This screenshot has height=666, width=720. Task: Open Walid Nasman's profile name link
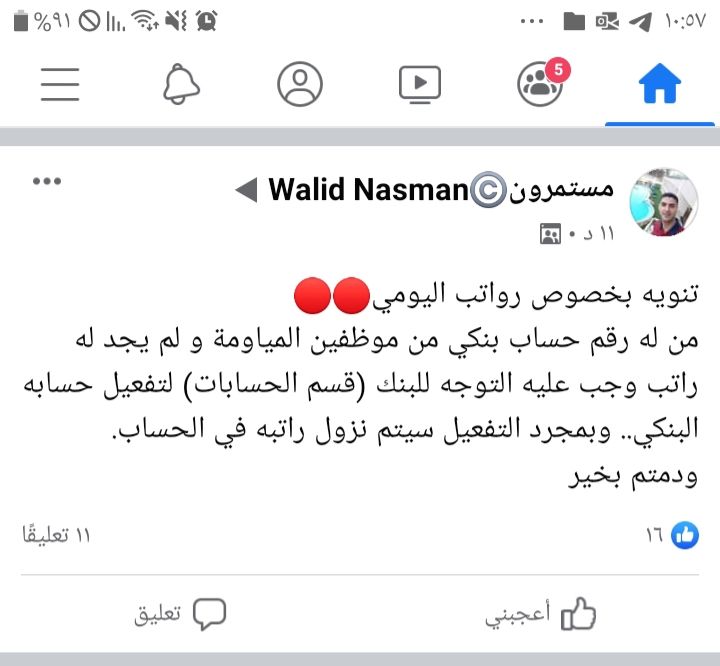(x=368, y=190)
